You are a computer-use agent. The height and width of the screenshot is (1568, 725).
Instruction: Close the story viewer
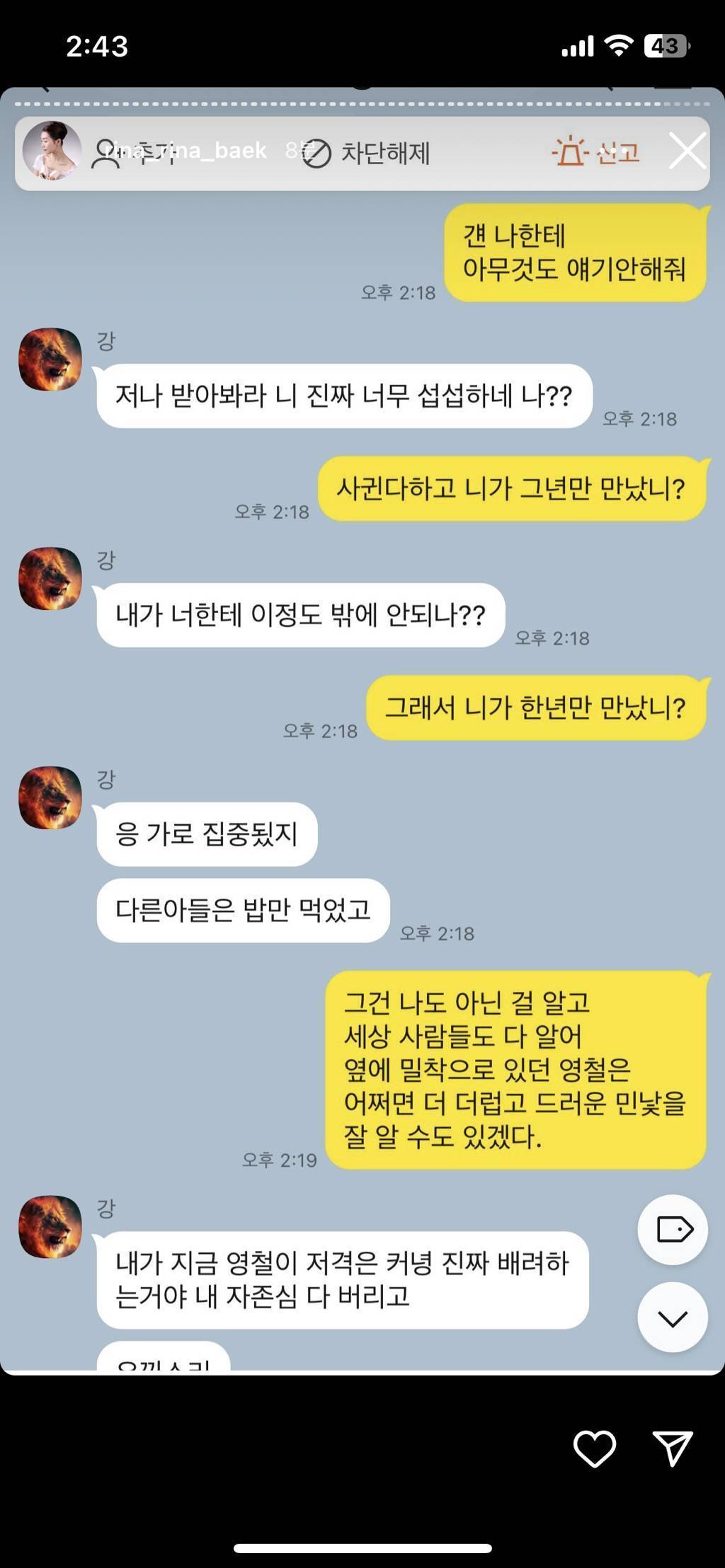click(687, 150)
